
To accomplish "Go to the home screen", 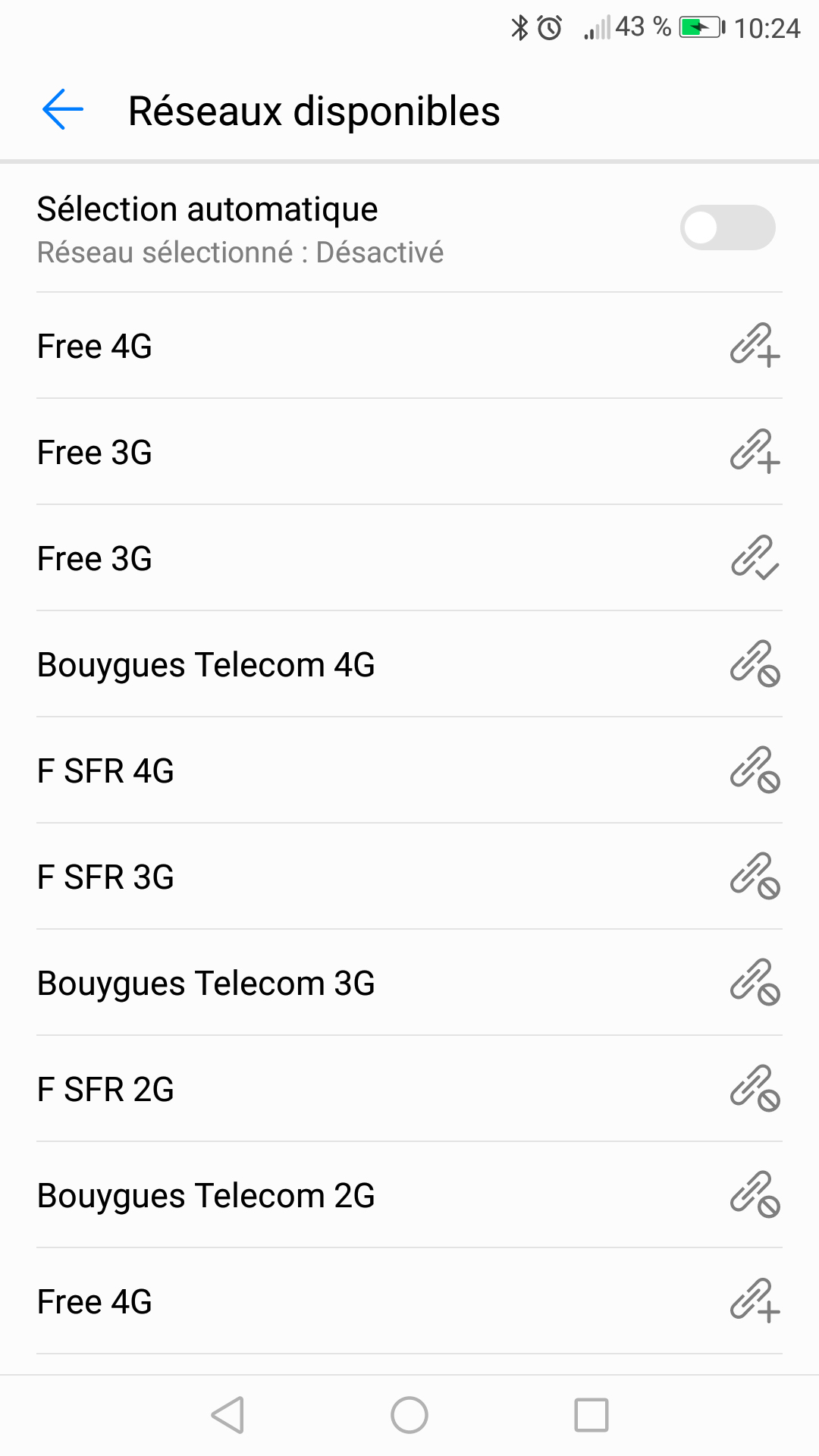I will tap(409, 1415).
